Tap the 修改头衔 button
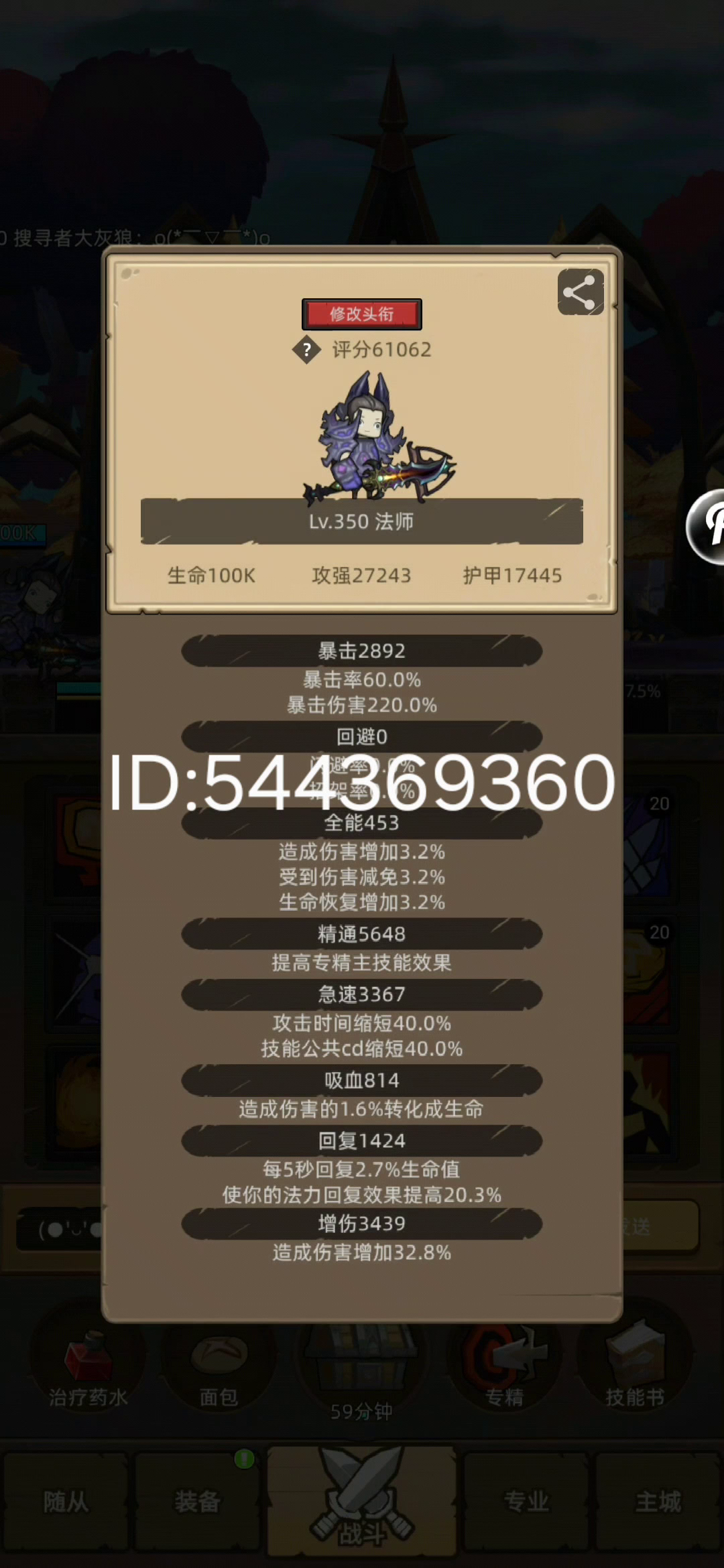 (x=361, y=314)
